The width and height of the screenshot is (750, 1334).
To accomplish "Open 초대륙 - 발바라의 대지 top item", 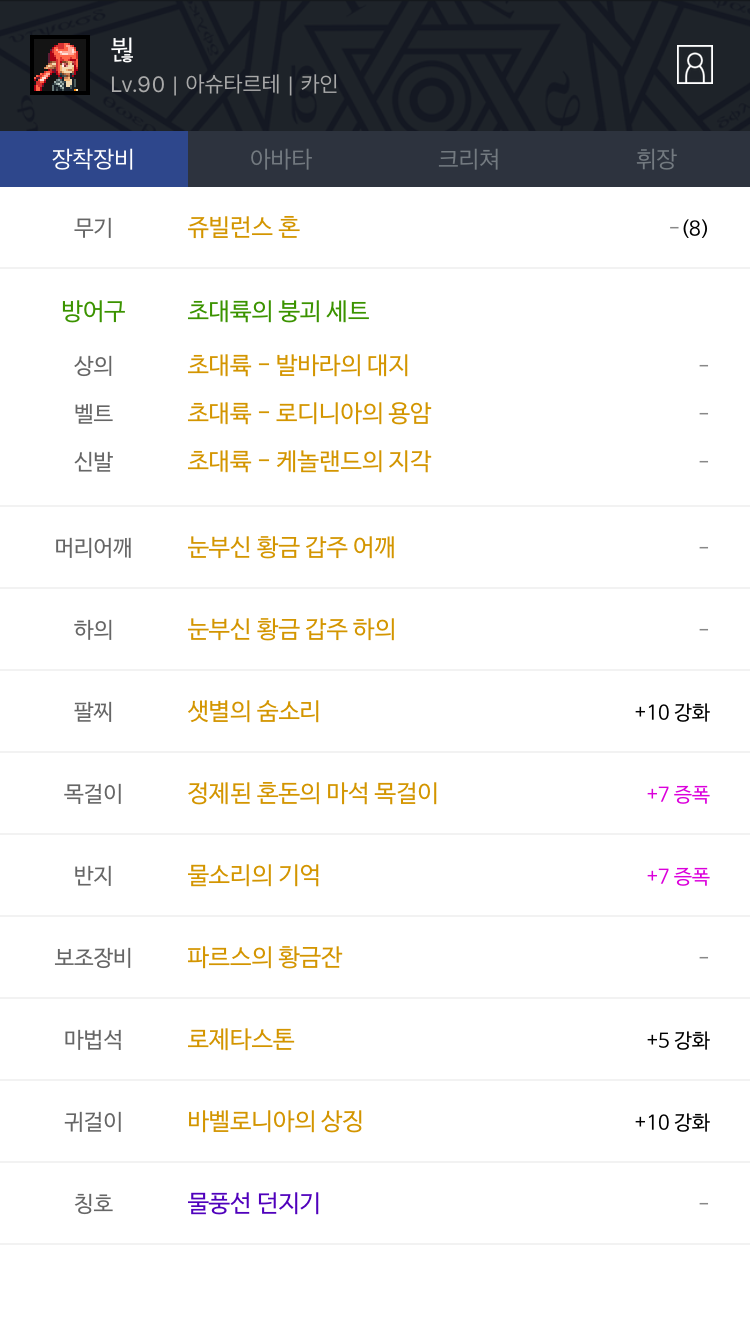I will click(x=298, y=365).
